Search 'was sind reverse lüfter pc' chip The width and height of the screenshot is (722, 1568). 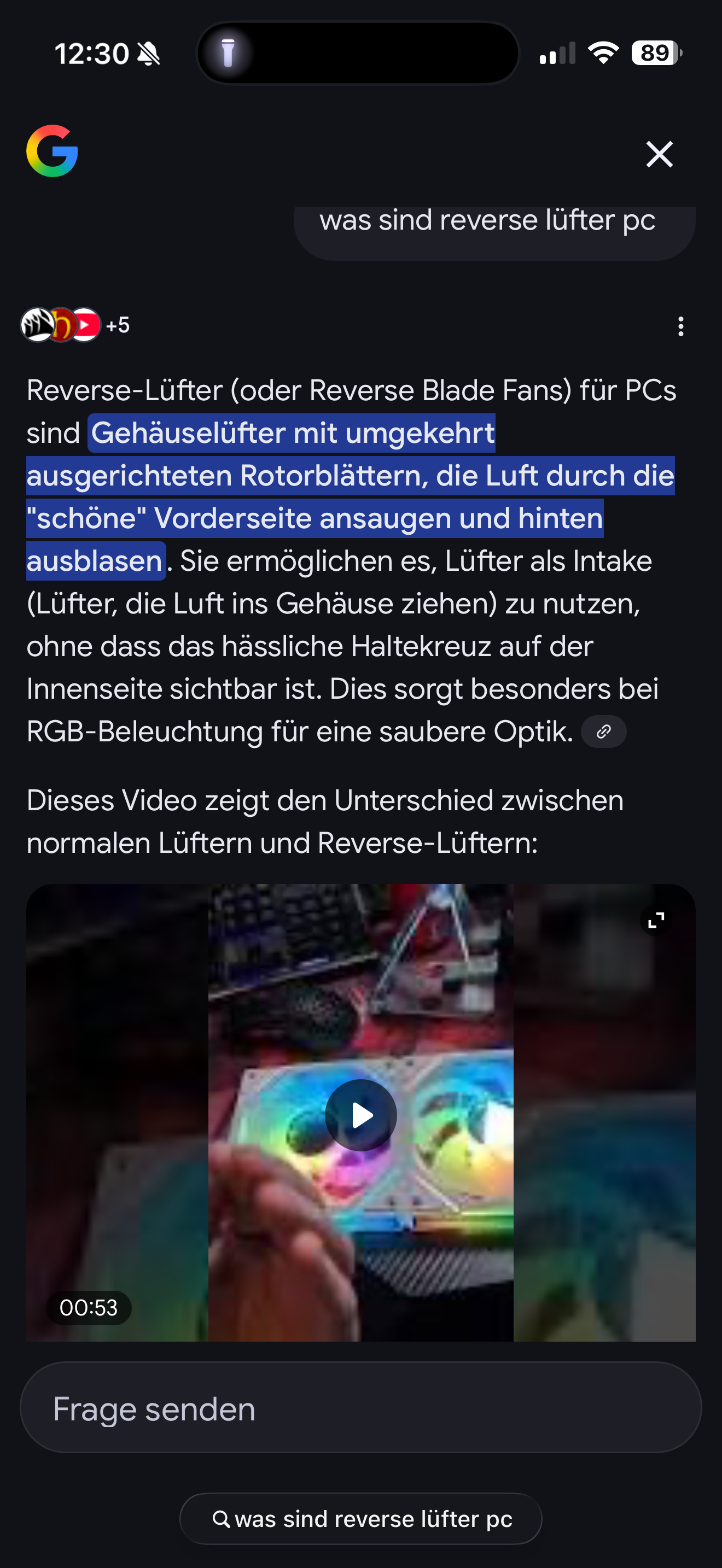(360, 1519)
